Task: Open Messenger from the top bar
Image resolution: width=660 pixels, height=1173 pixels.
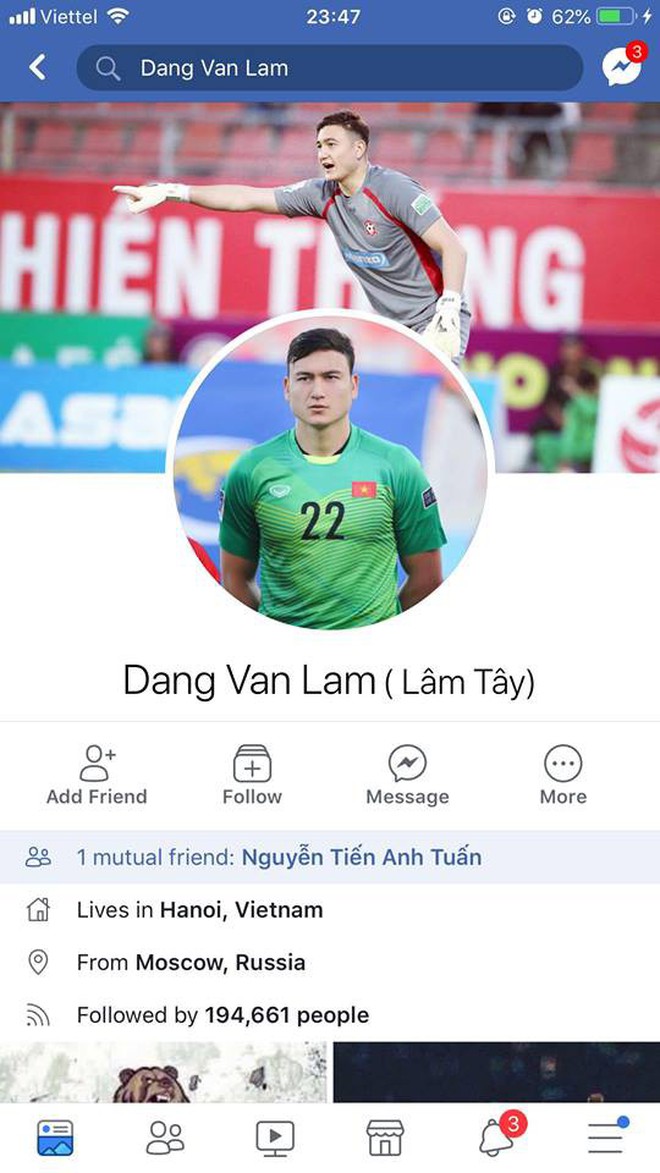Action: (621, 67)
